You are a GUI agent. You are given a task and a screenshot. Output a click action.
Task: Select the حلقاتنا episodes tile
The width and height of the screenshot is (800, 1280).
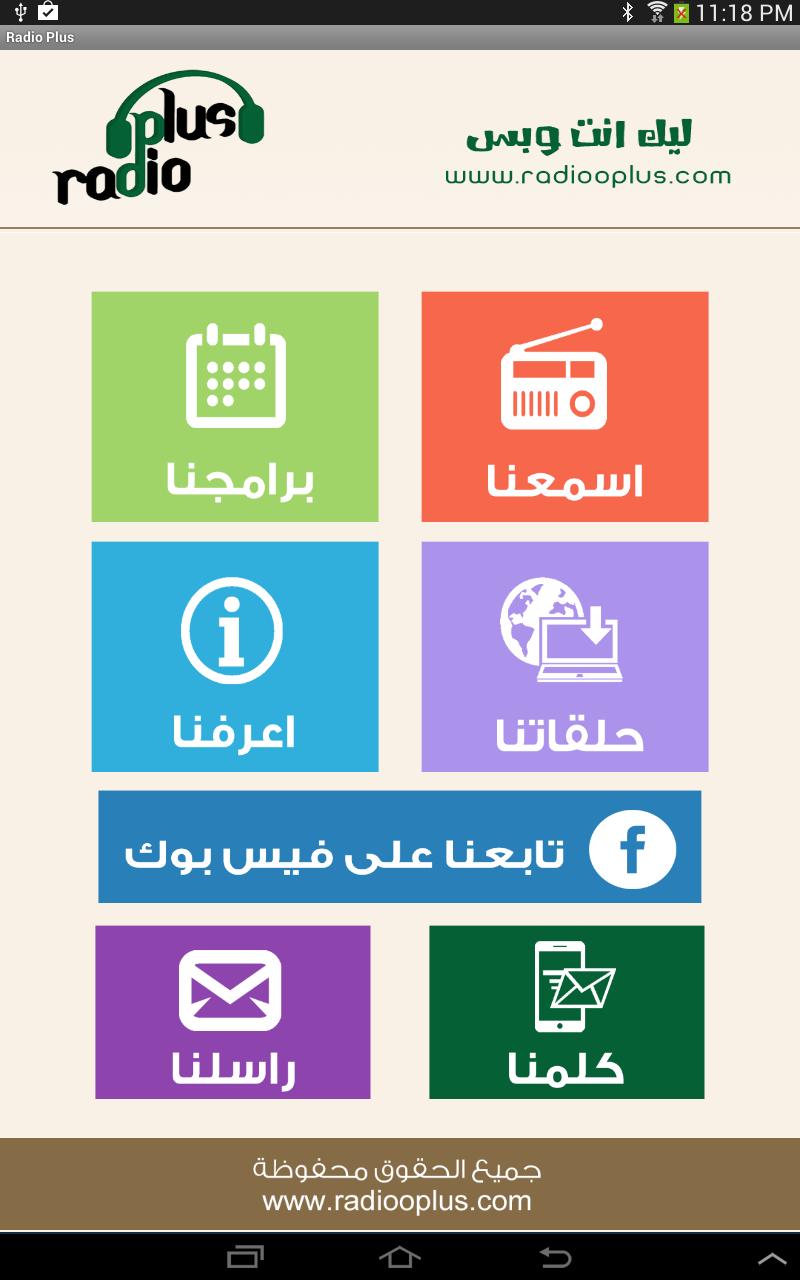point(564,656)
